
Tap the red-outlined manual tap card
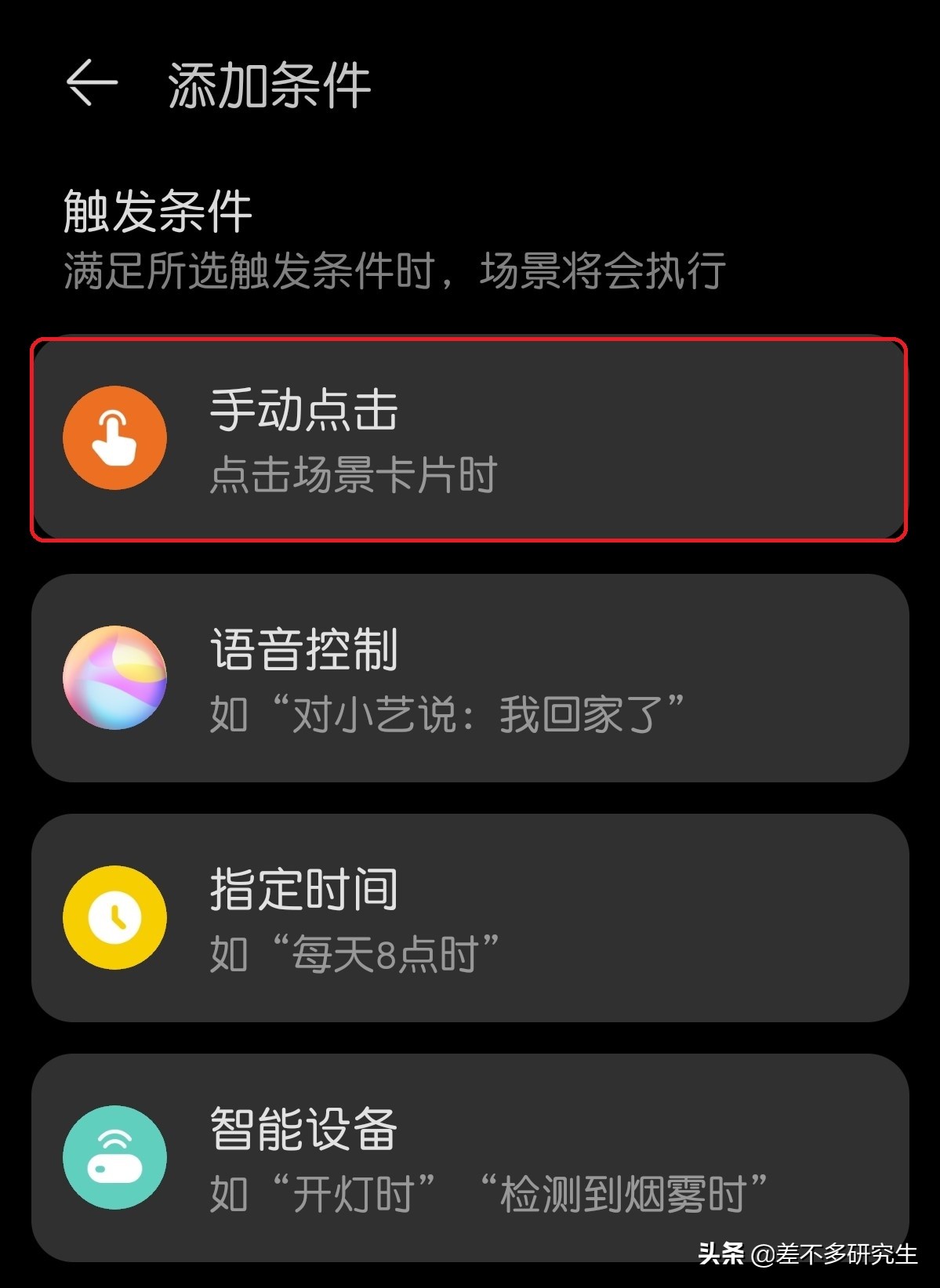tap(470, 437)
